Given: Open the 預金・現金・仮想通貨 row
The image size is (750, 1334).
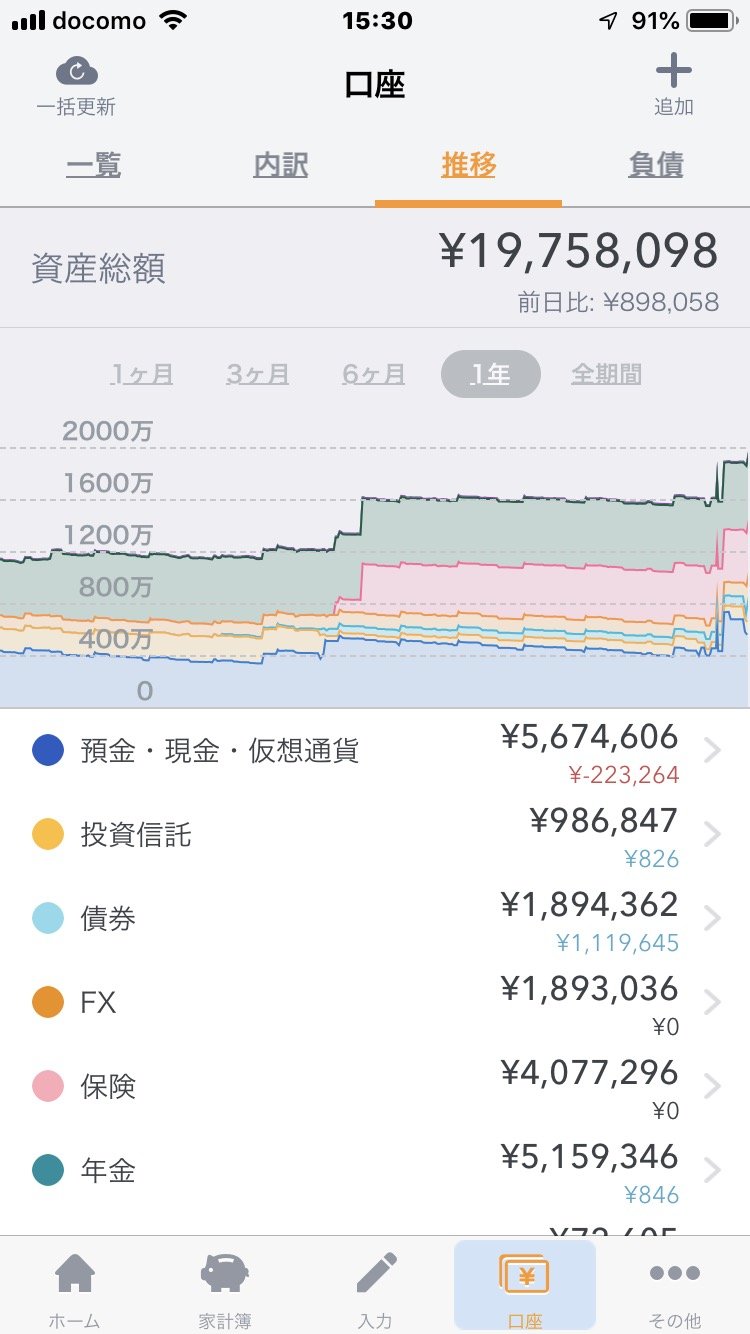Looking at the screenshot, I should coord(375,751).
